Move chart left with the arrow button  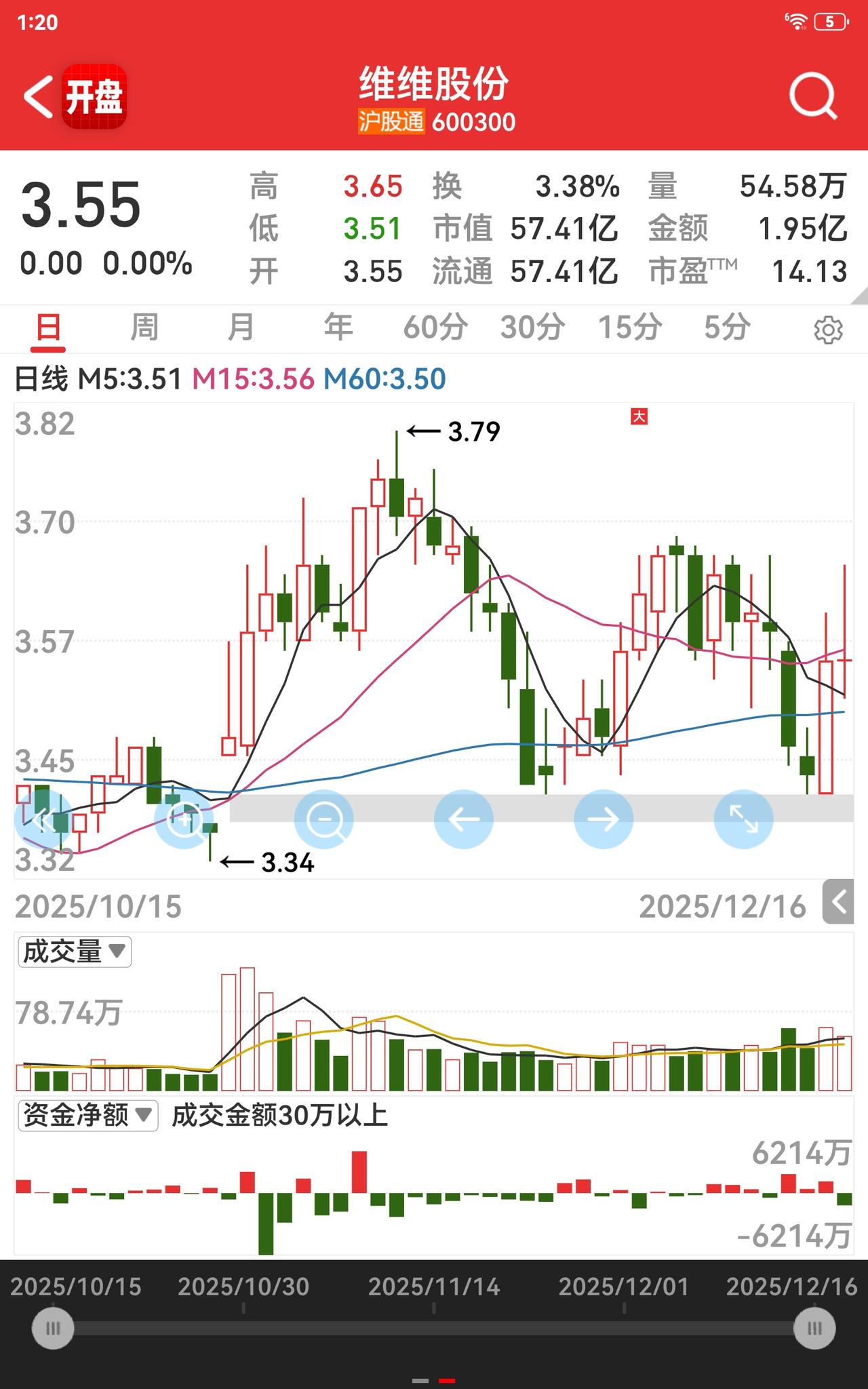[464, 819]
